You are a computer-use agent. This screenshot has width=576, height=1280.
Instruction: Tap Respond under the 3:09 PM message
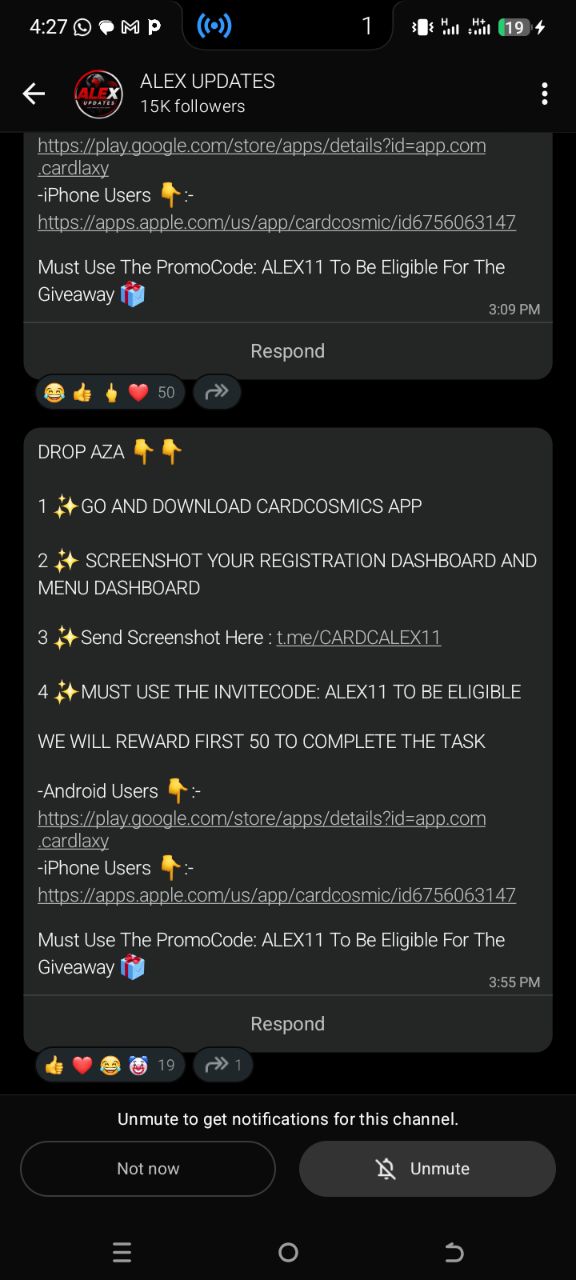[288, 351]
